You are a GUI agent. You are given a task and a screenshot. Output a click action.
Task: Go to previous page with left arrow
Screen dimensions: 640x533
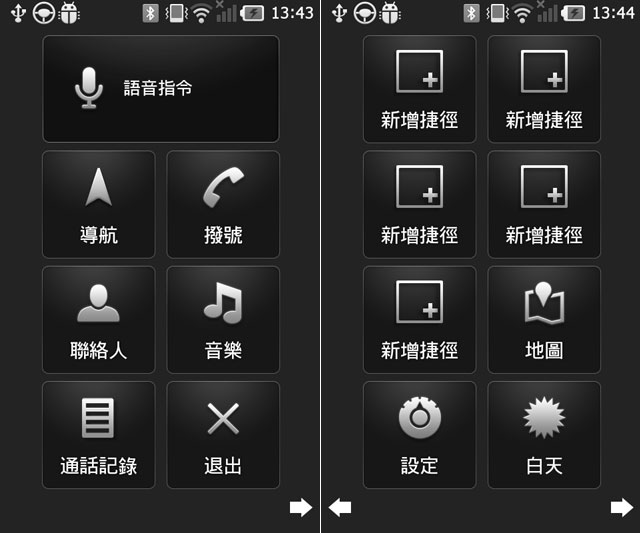pos(340,508)
